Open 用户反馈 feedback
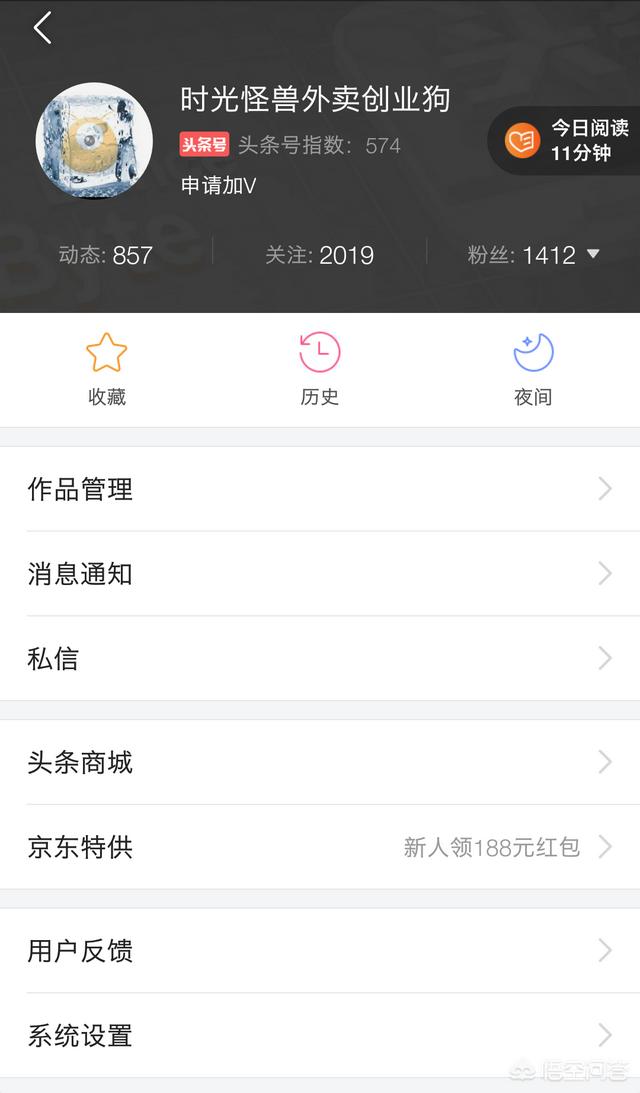This screenshot has height=1093, width=640. 320,951
